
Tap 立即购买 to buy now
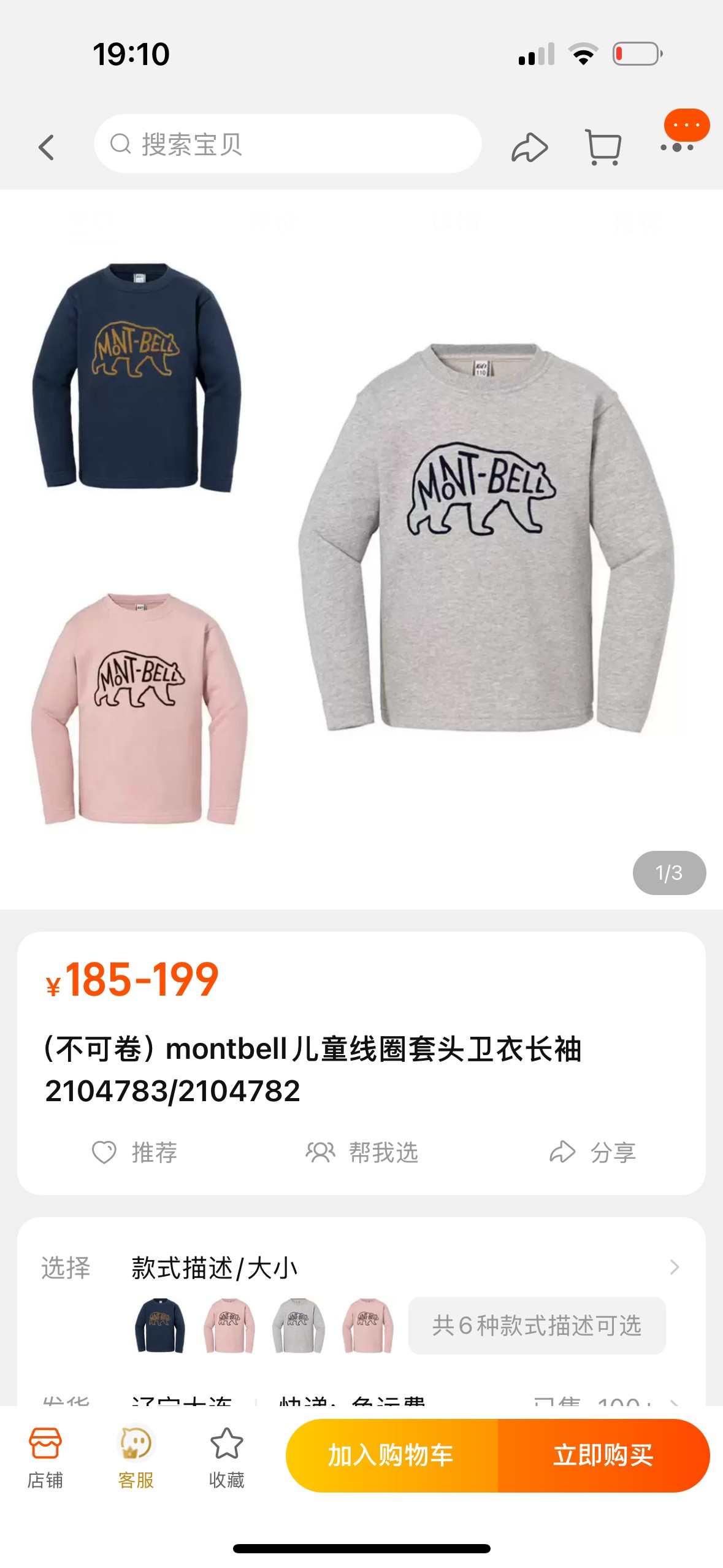[603, 1455]
